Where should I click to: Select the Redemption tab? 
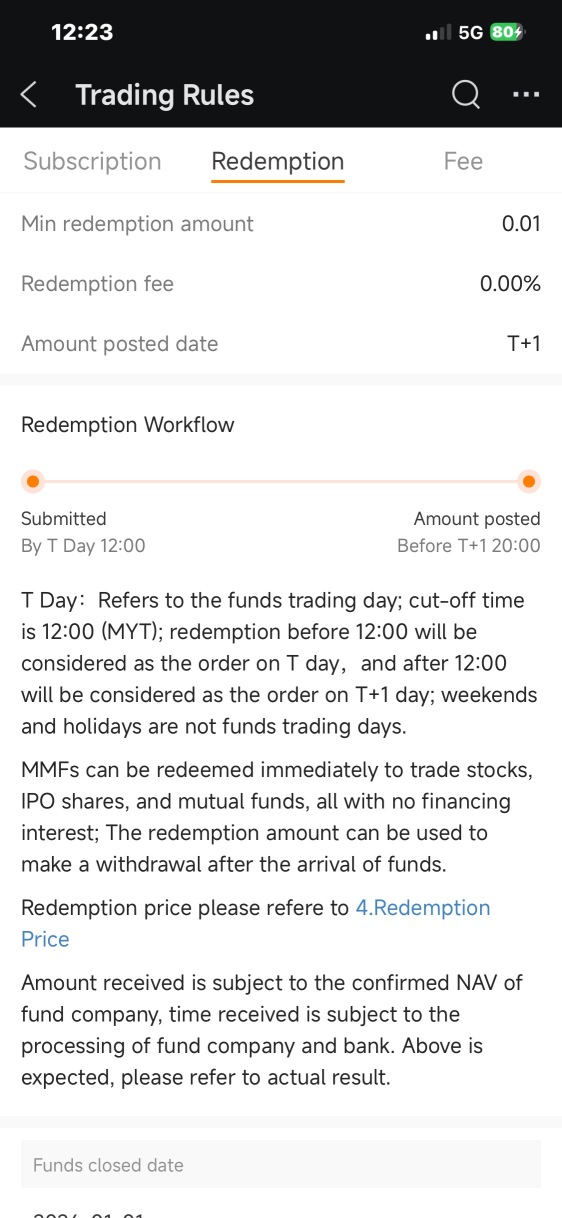pyautogui.click(x=278, y=162)
